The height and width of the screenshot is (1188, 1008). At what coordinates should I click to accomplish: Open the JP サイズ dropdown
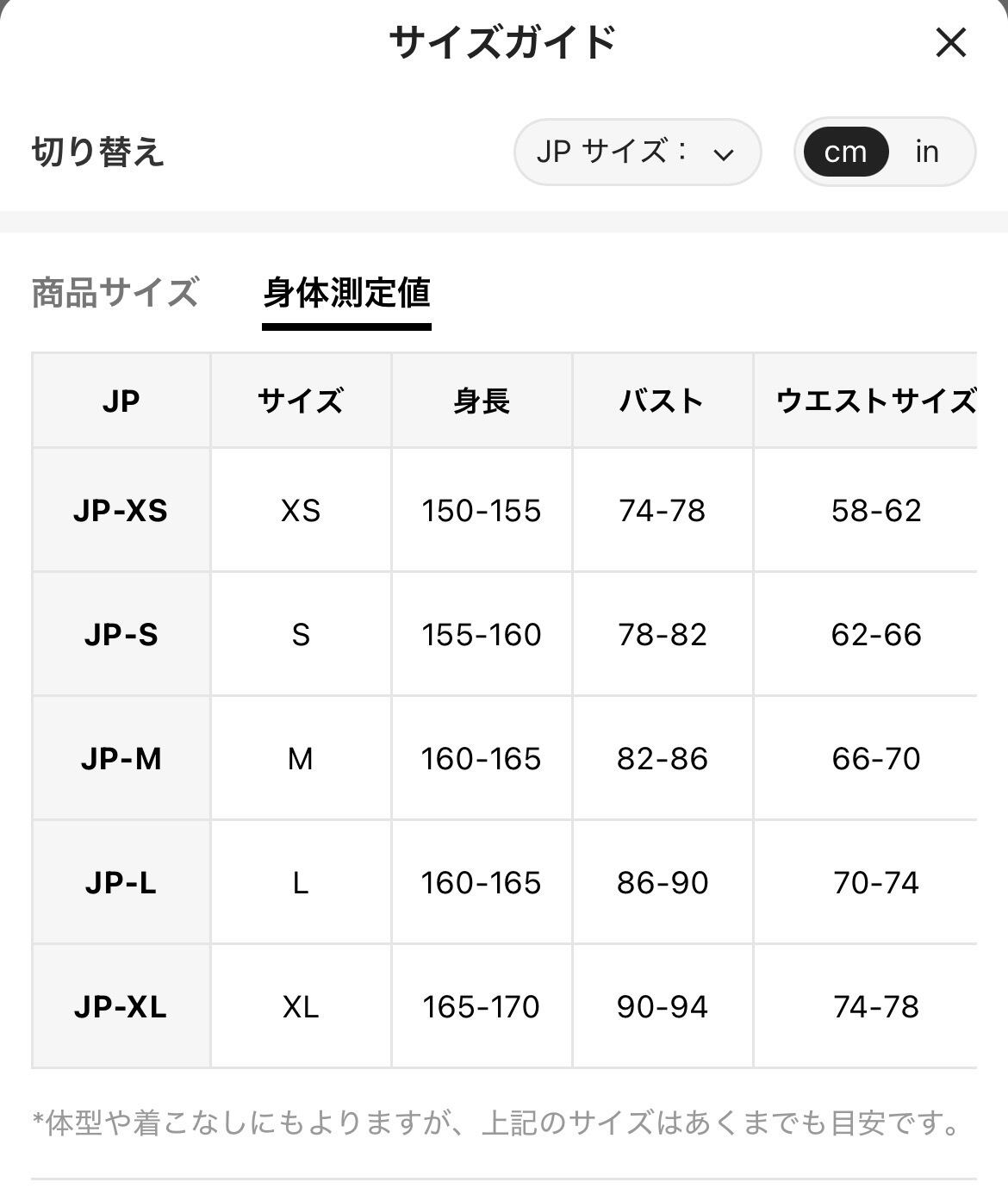[638, 152]
